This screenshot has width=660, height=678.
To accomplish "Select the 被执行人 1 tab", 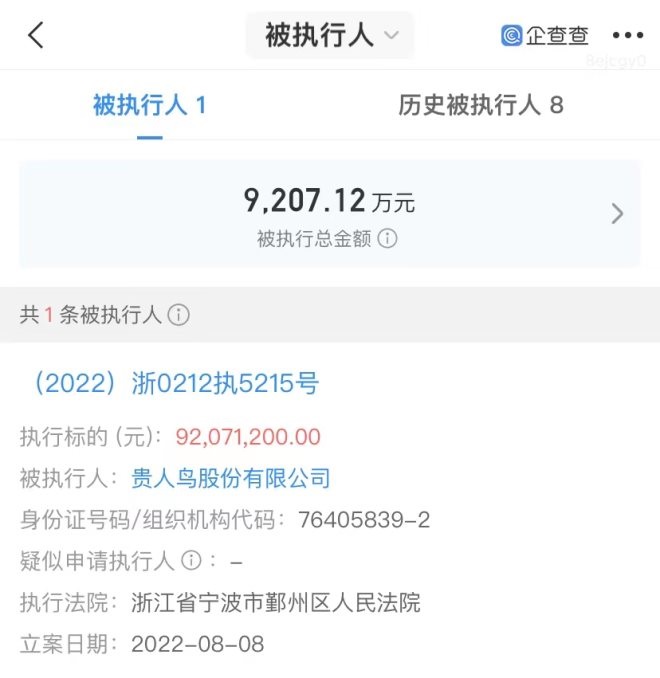I will (149, 105).
